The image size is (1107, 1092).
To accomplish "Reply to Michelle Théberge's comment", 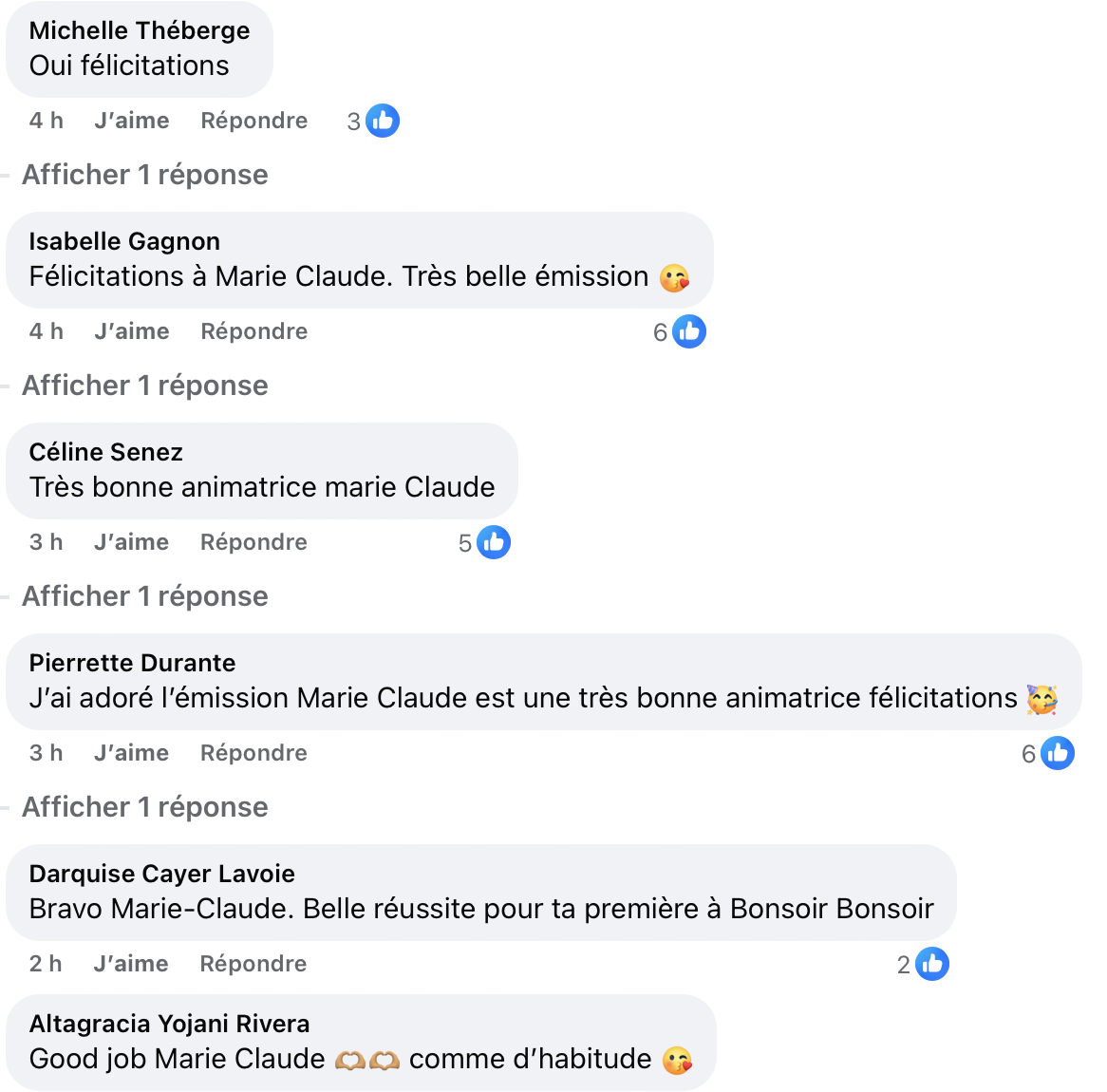I will tap(253, 121).
